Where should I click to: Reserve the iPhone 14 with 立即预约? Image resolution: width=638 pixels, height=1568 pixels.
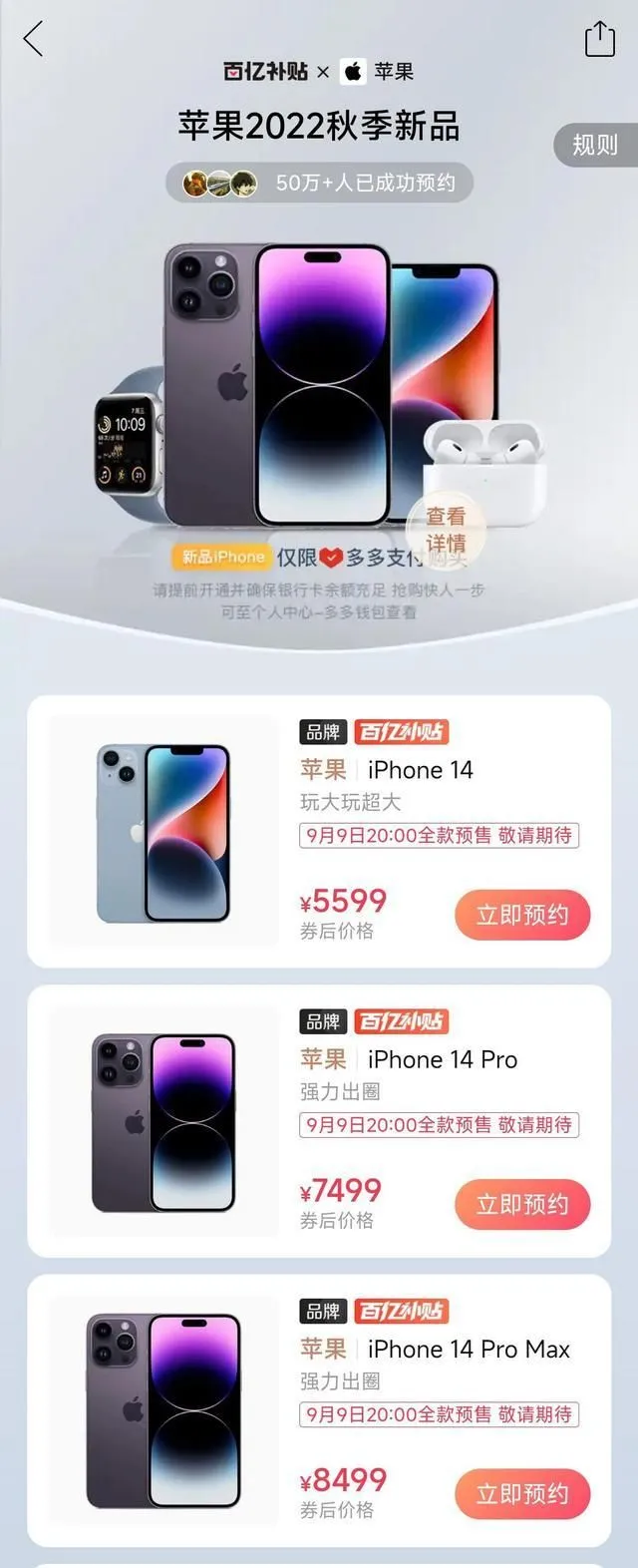(x=522, y=915)
